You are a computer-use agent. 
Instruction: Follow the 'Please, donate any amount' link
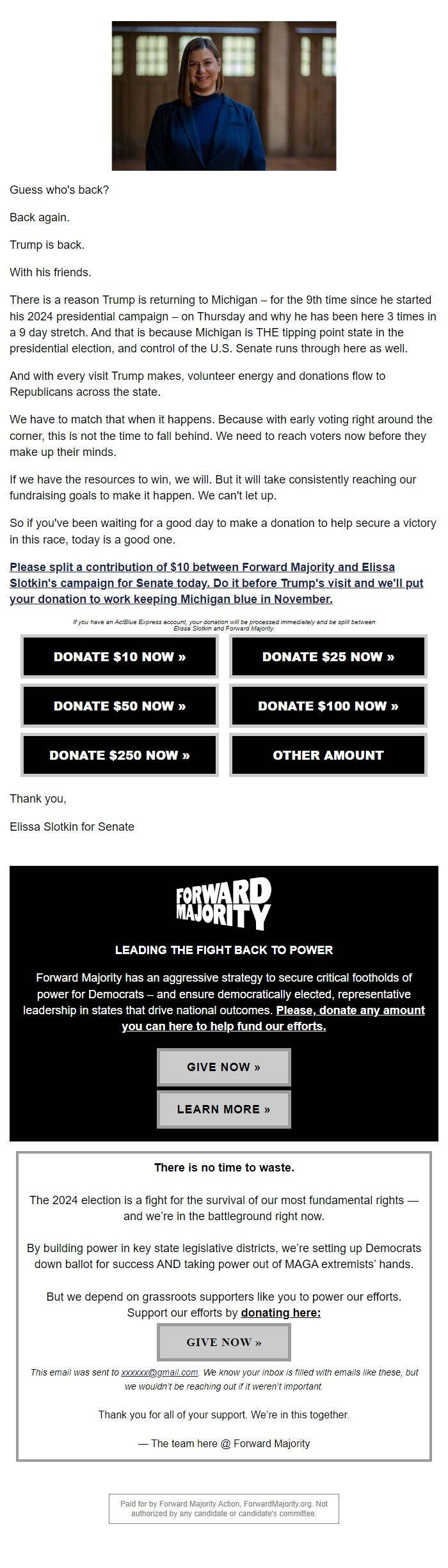[273, 1018]
